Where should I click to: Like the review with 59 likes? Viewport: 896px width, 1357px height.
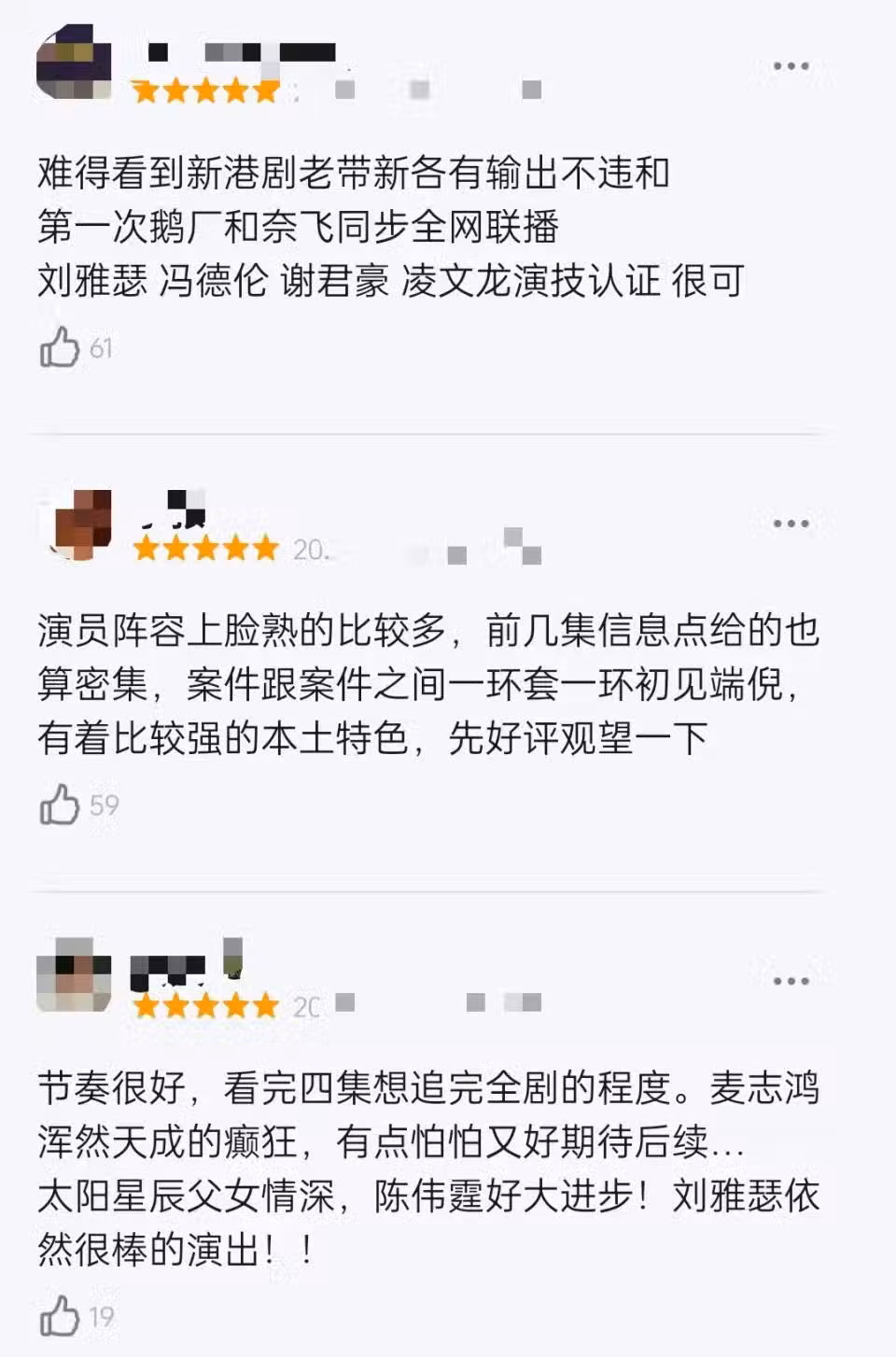click(x=60, y=804)
